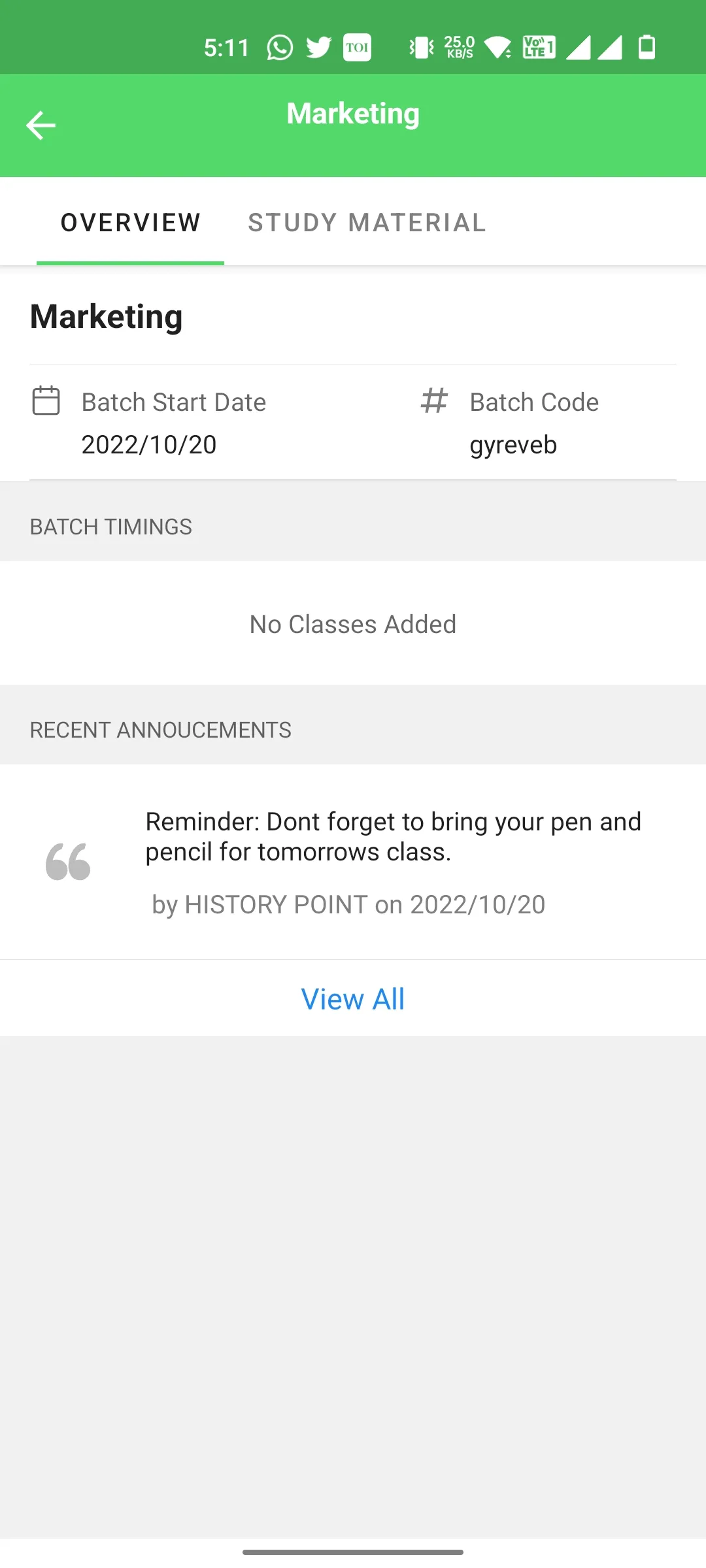The height and width of the screenshot is (1568, 706).
Task: Switch to the Study Material tab
Action: pos(367,222)
